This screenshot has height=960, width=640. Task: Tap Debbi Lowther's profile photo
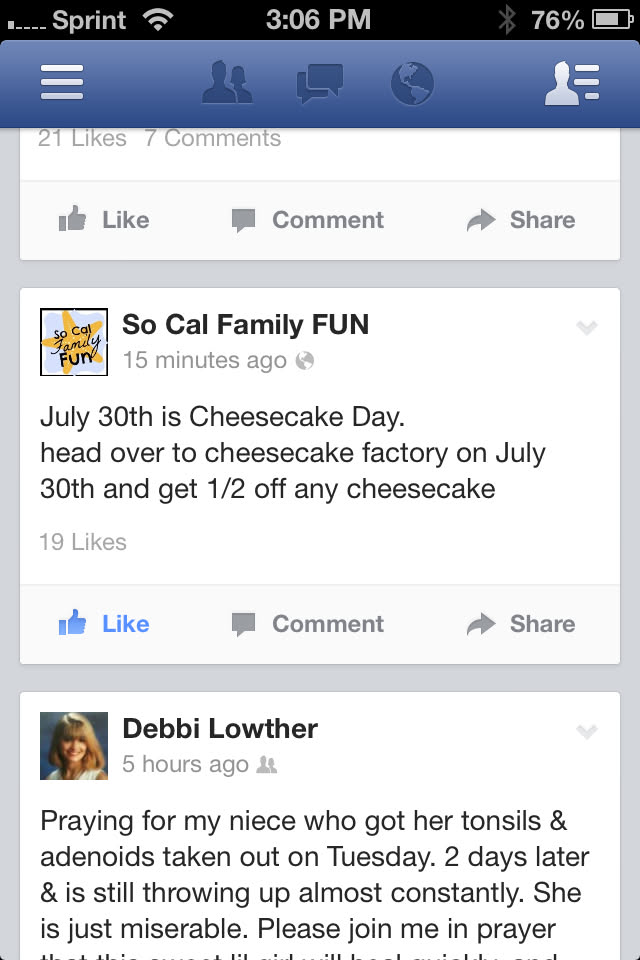(x=74, y=746)
